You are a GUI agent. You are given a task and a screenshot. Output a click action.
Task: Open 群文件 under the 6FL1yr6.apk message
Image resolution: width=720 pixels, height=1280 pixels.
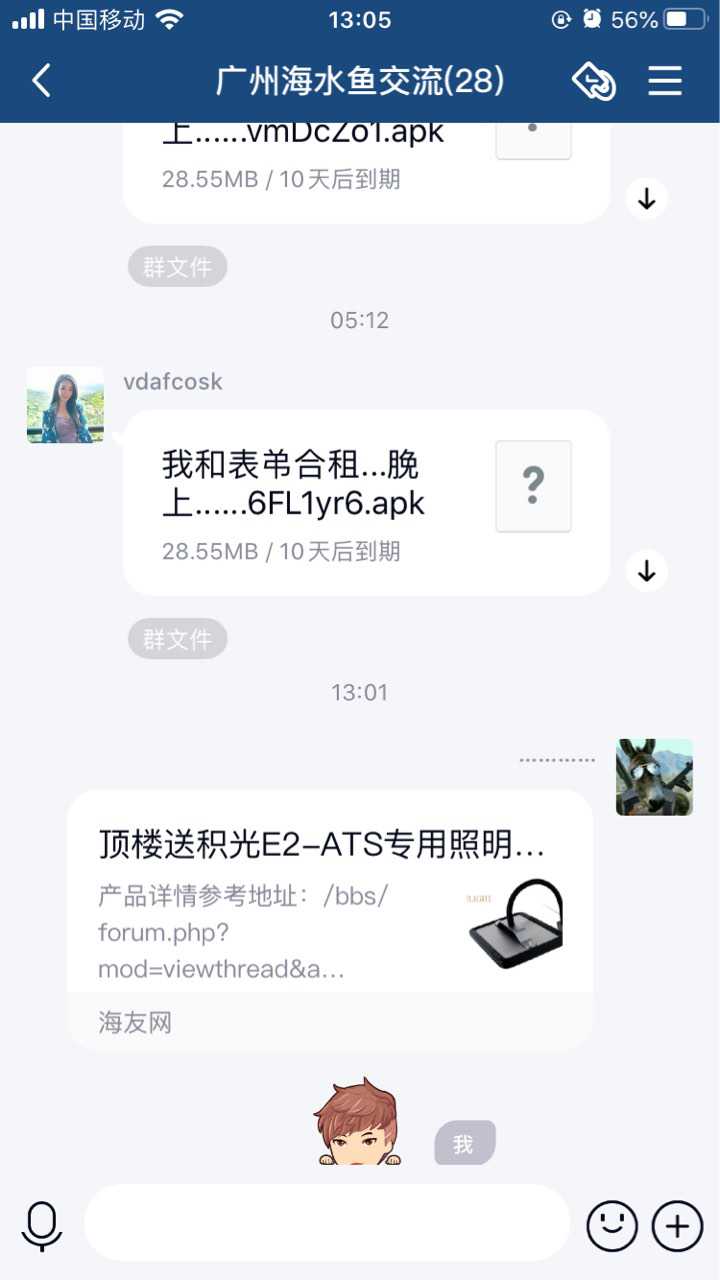[x=177, y=639]
